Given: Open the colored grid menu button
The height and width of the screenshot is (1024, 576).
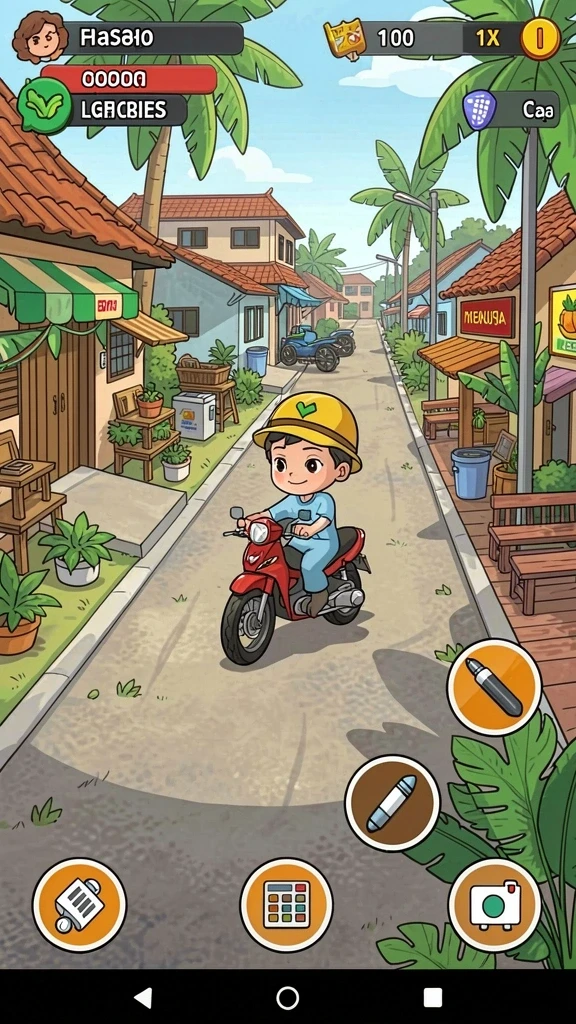Looking at the screenshot, I should [x=287, y=905].
